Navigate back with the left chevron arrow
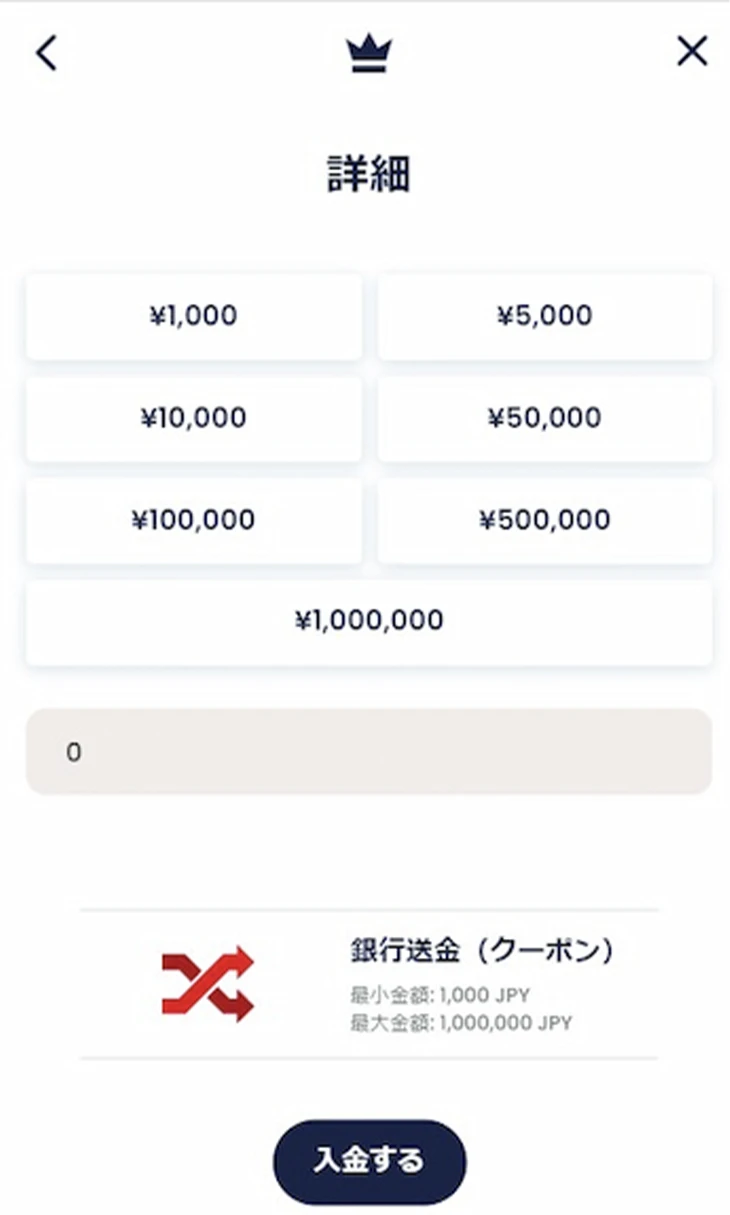The width and height of the screenshot is (730, 1215). pos(45,53)
